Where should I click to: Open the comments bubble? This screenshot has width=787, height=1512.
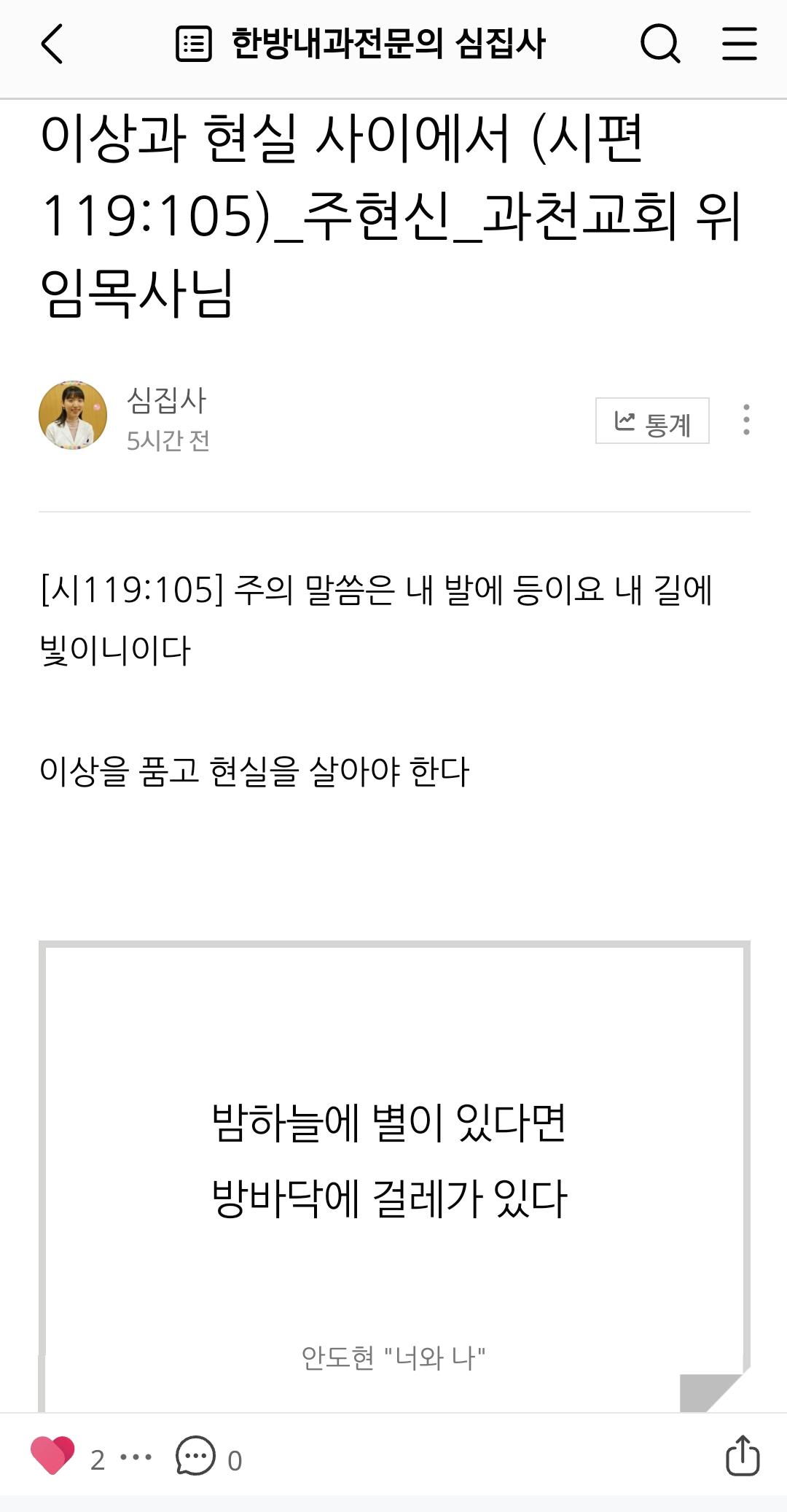195,1456
